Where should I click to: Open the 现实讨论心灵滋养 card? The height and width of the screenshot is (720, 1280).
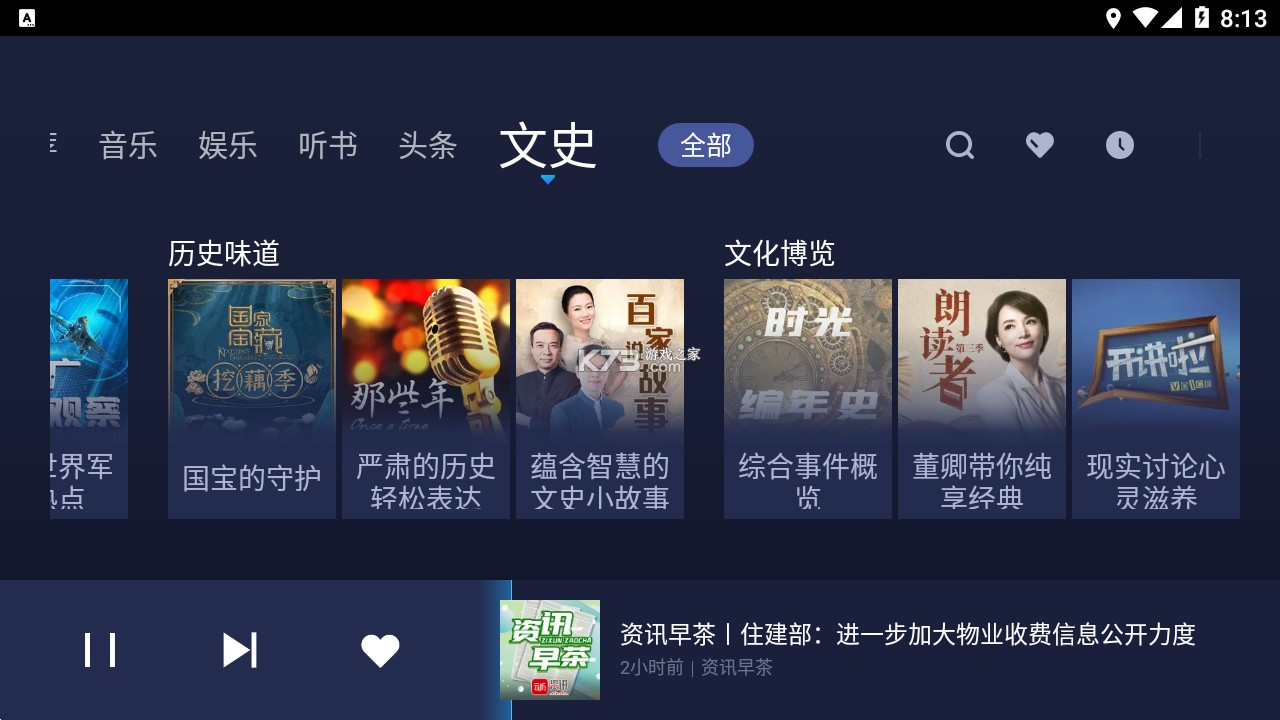point(1156,399)
